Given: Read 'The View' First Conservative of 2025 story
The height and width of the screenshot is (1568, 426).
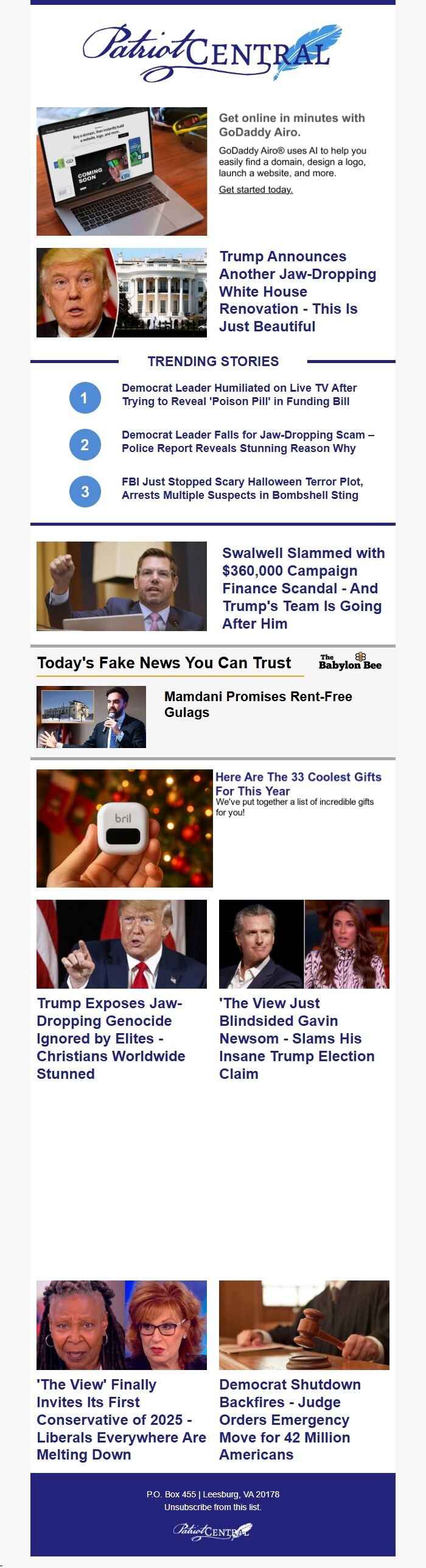Looking at the screenshot, I should (x=121, y=1419).
